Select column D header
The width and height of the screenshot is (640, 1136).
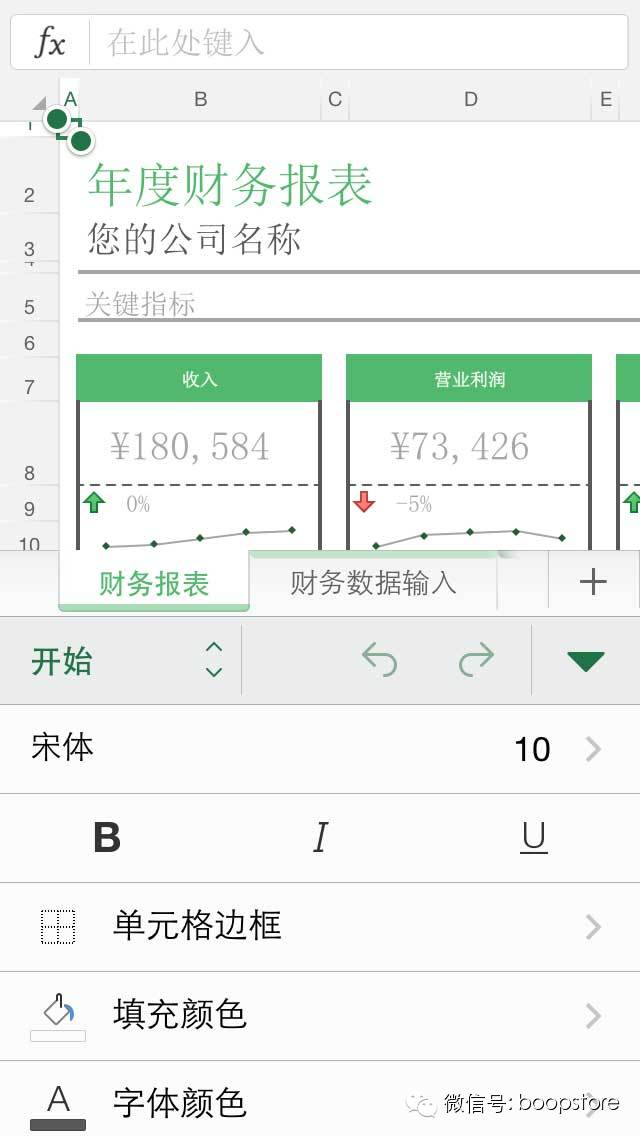[470, 99]
